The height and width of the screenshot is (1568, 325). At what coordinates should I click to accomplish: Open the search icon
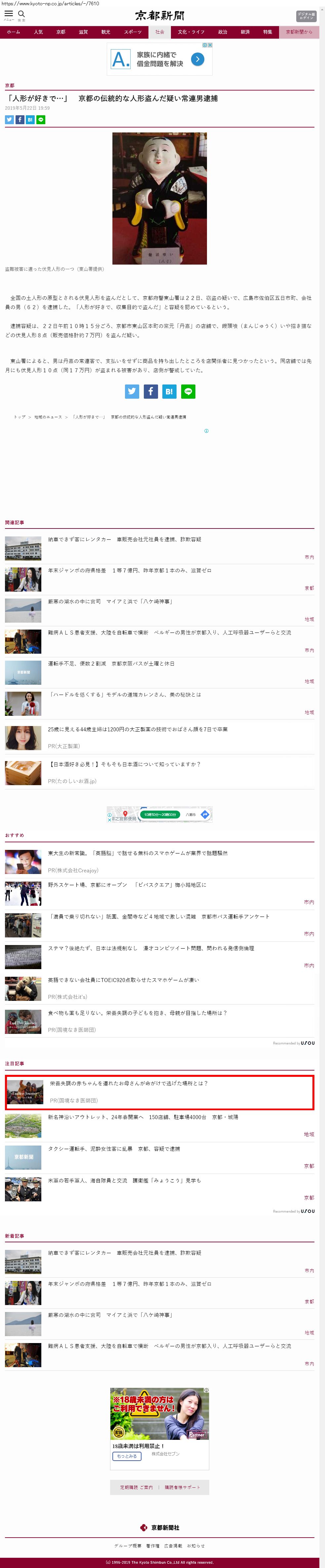(x=21, y=15)
